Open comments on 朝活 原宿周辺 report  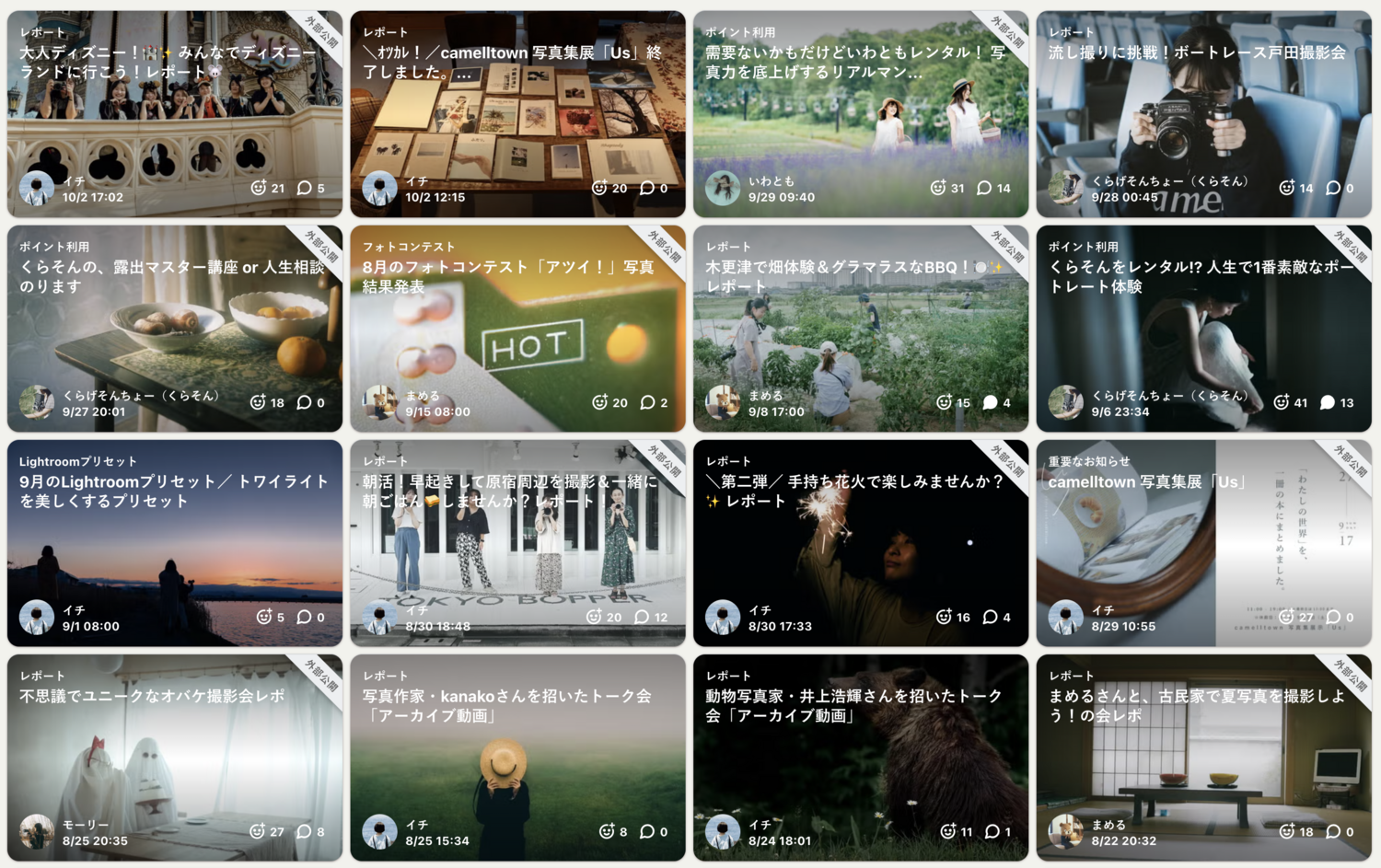(642, 617)
